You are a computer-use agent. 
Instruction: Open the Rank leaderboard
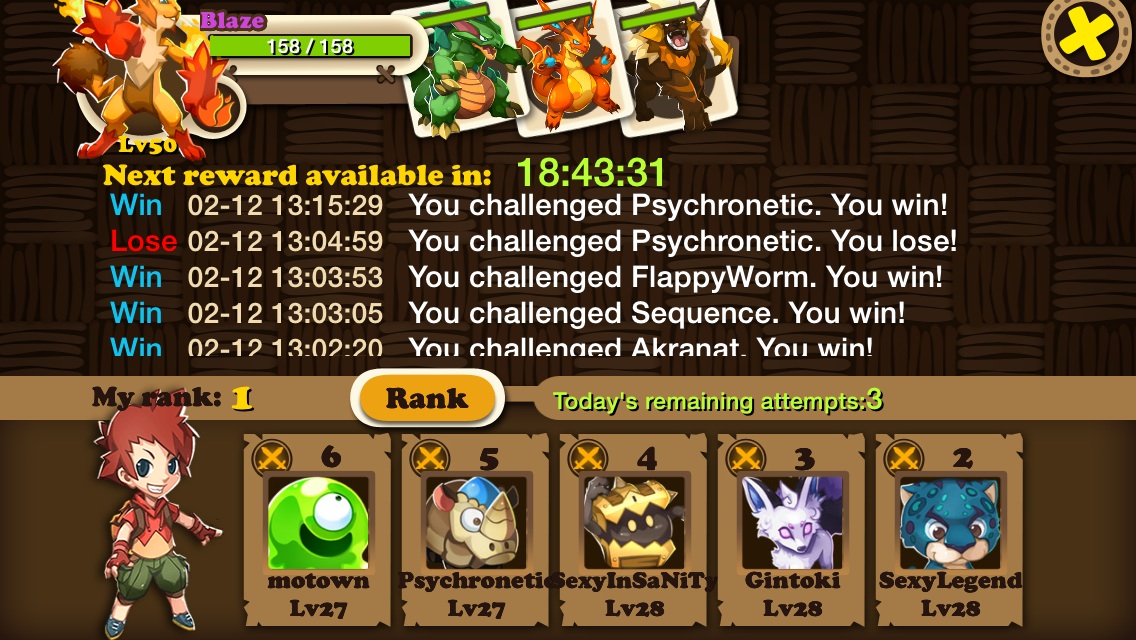click(x=427, y=399)
